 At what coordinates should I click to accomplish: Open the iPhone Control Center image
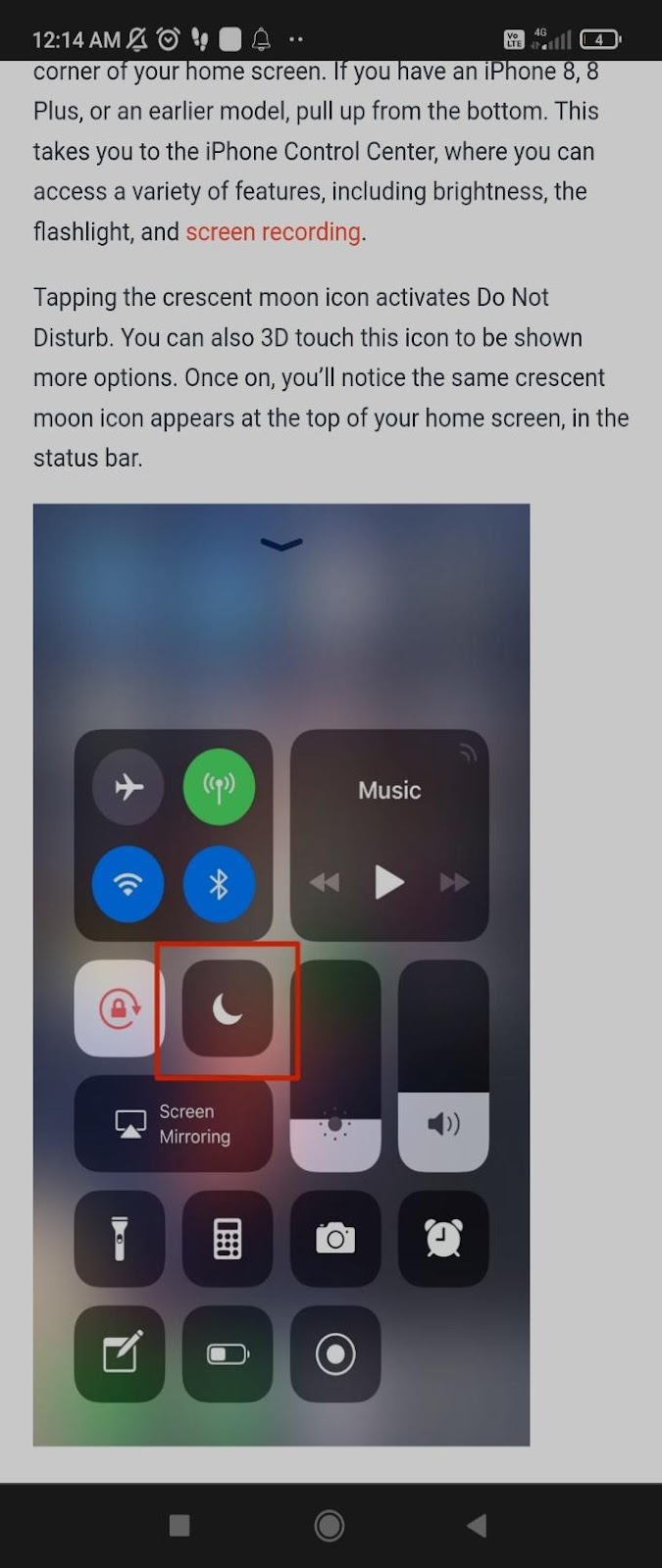coord(281,974)
